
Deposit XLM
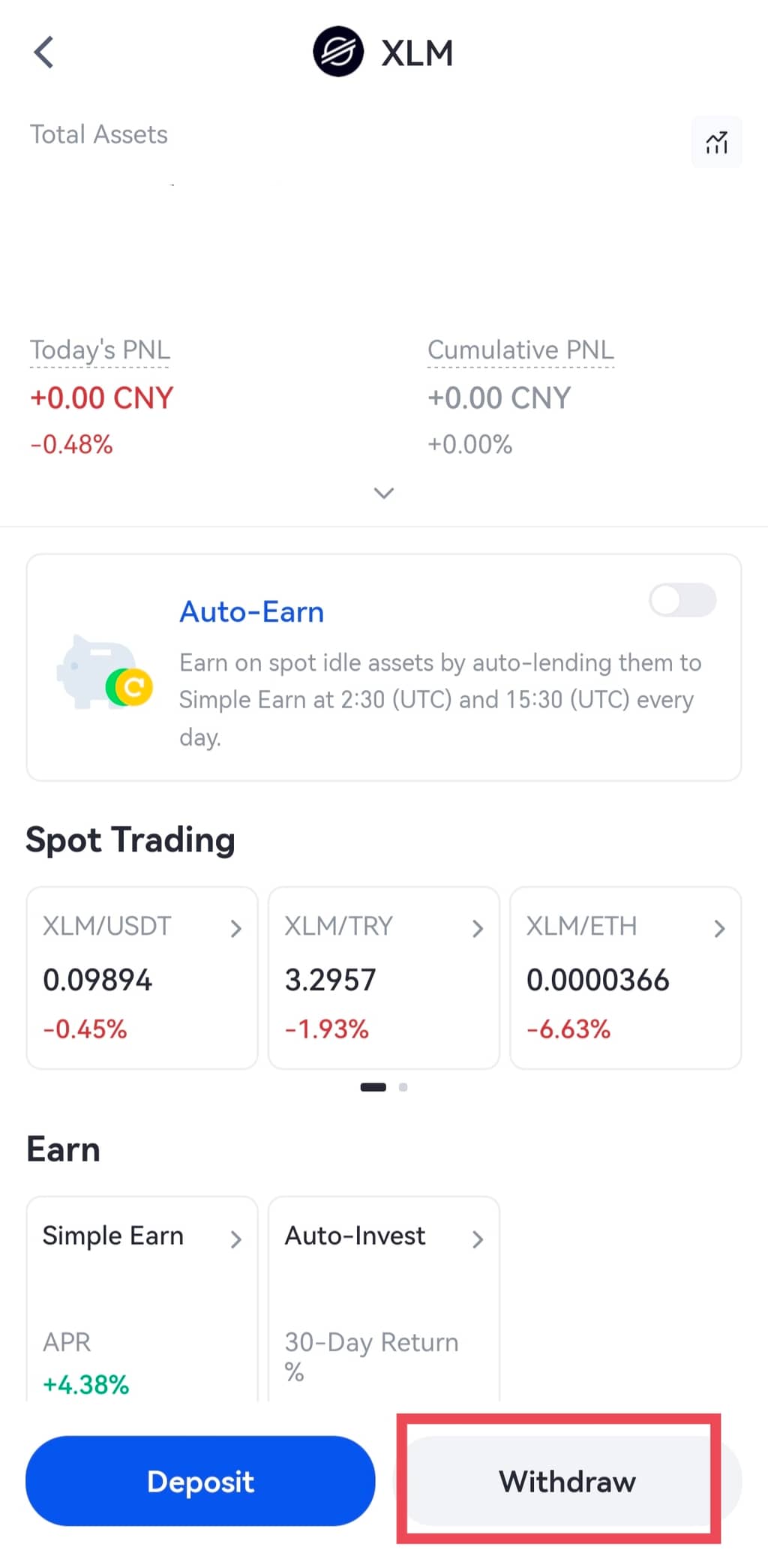click(x=200, y=1481)
